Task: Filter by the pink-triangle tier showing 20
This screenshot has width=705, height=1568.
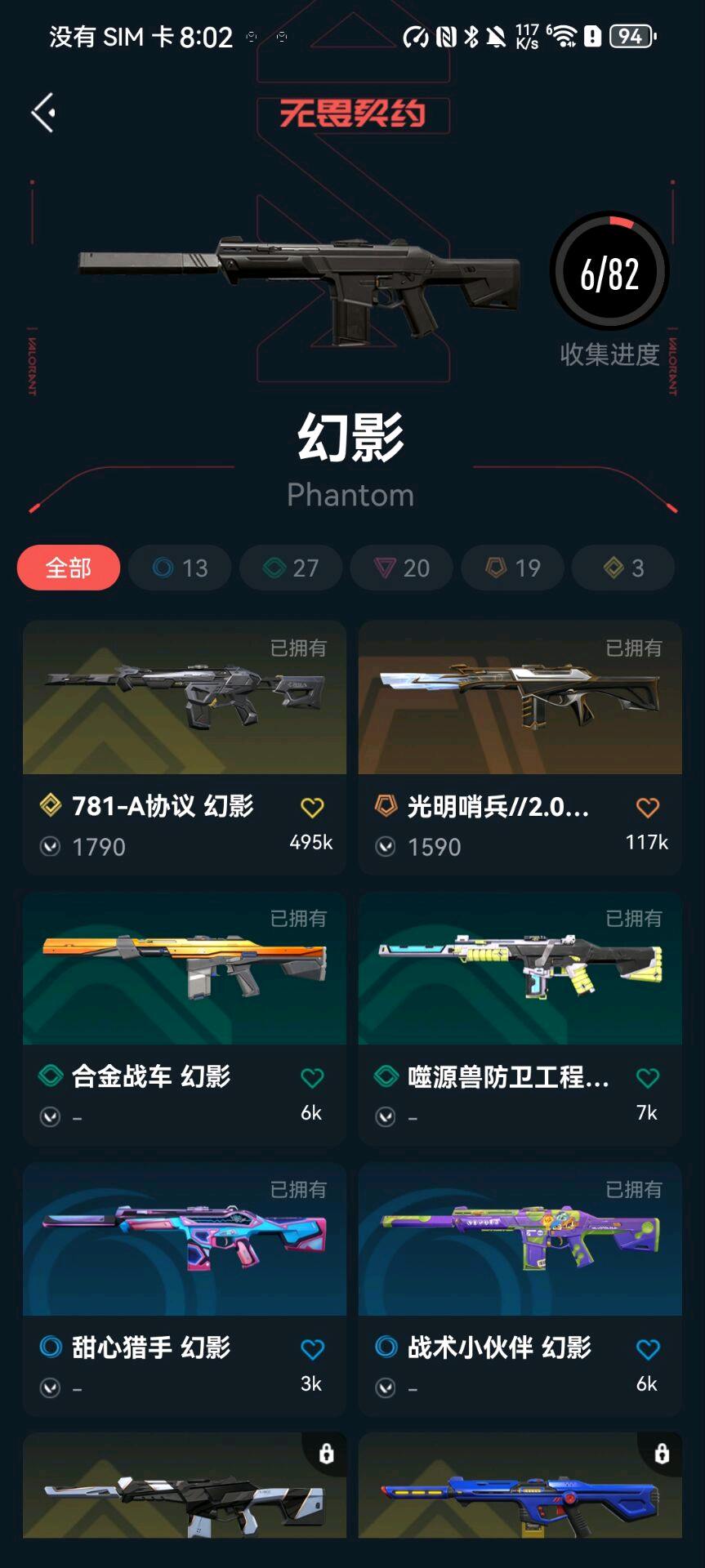Action: (401, 568)
